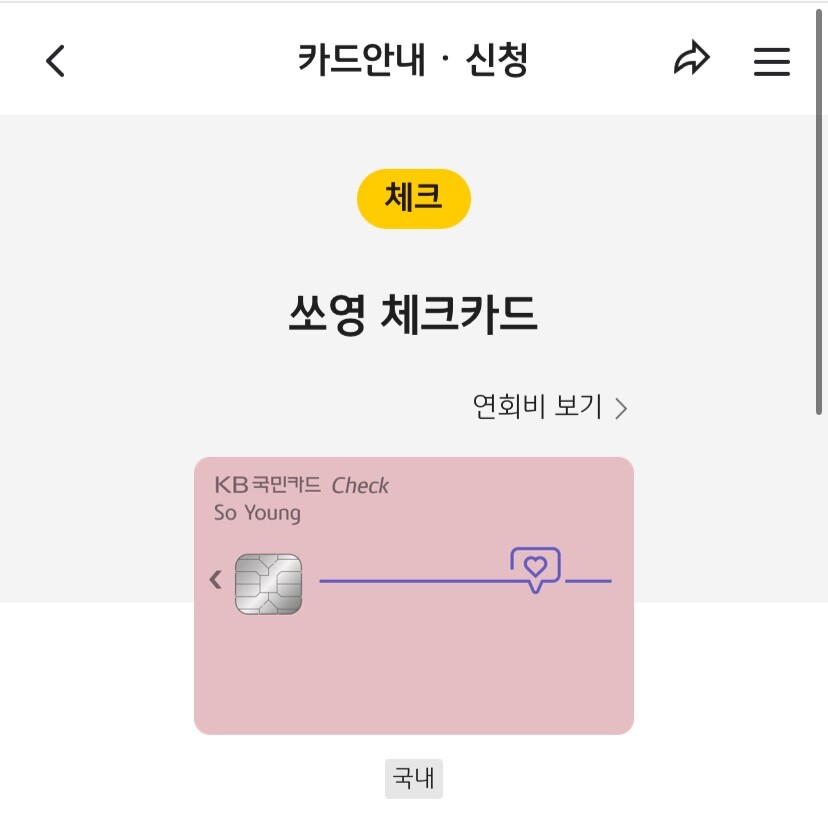Share this check card page
This screenshot has width=828, height=828.
click(x=691, y=60)
